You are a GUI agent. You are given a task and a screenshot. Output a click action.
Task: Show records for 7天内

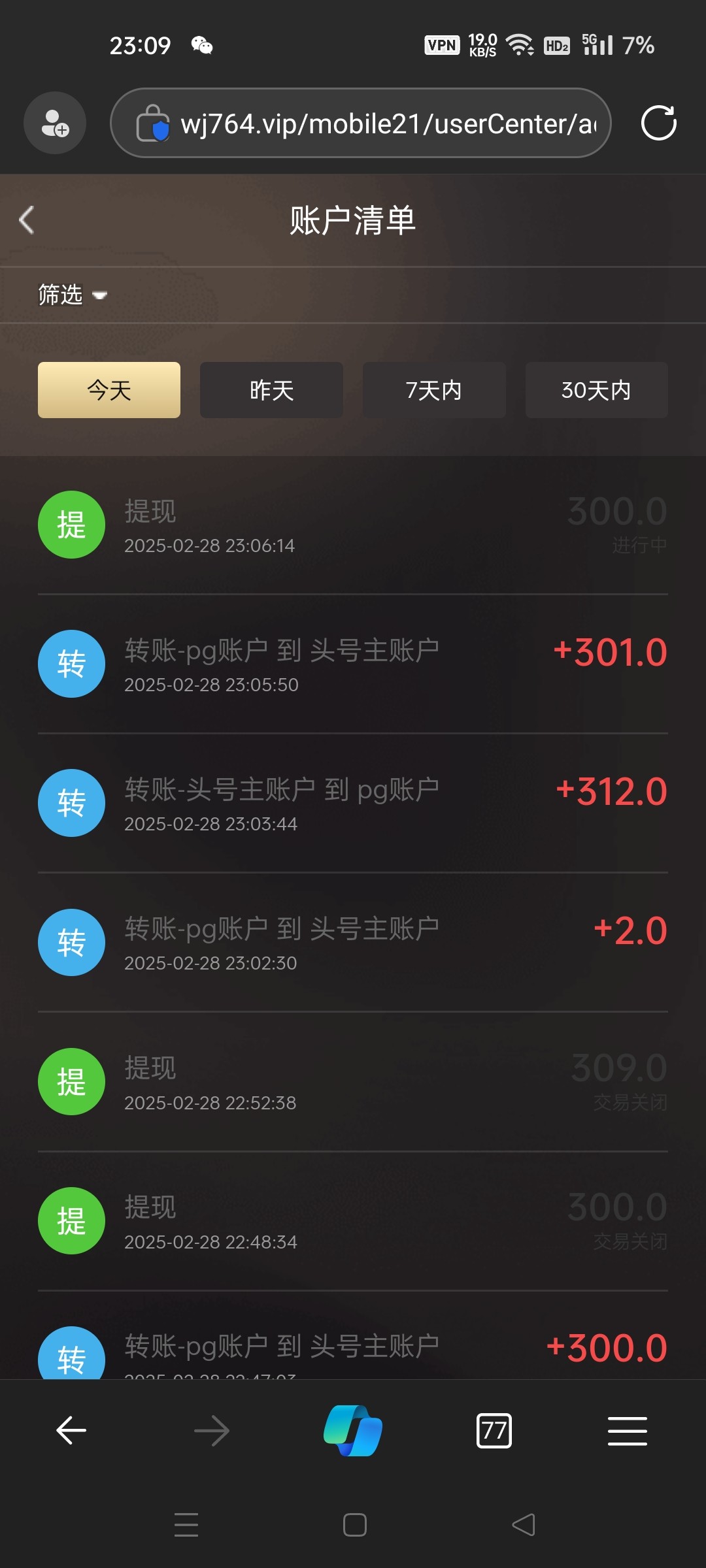tap(434, 390)
